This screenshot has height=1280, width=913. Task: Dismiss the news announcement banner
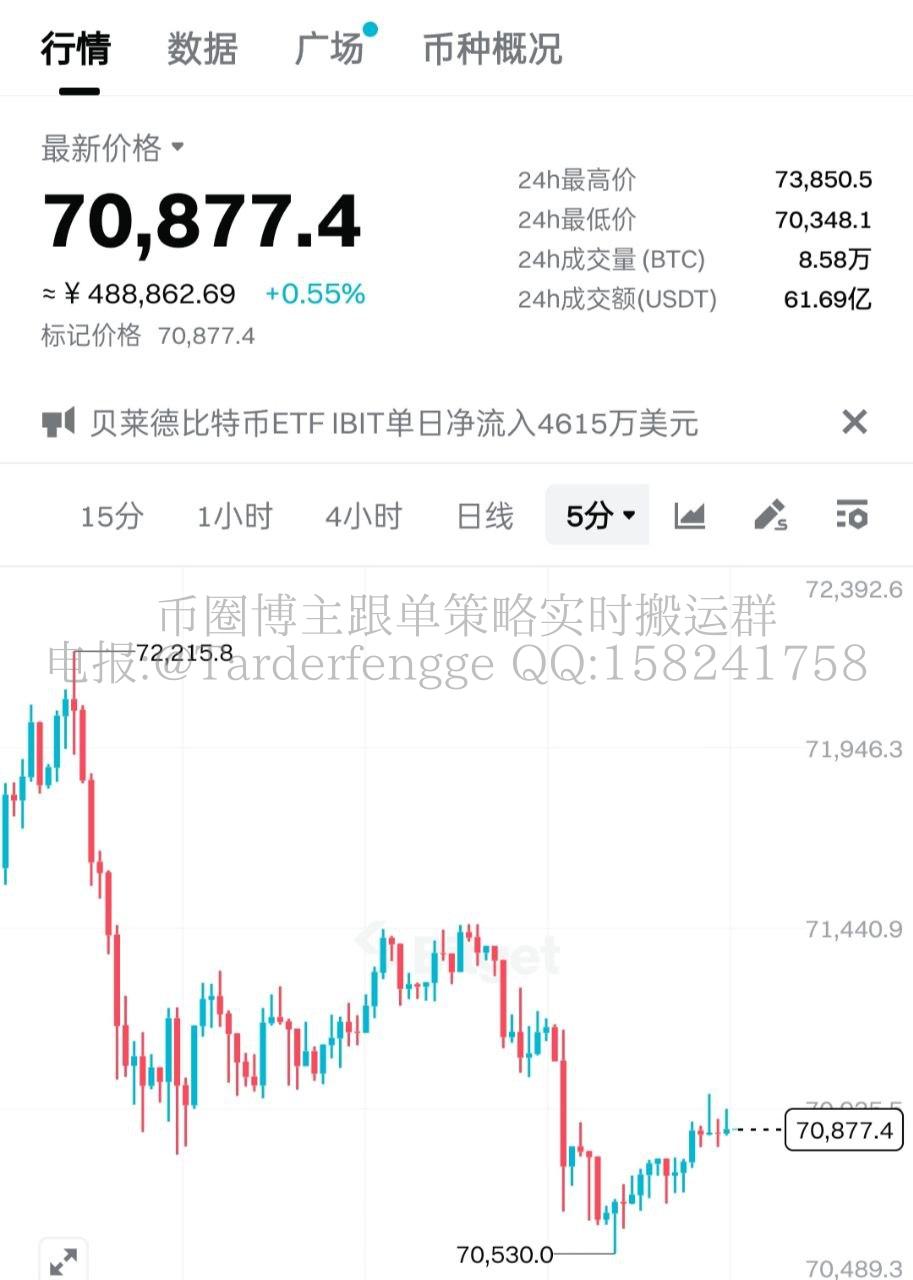[854, 422]
